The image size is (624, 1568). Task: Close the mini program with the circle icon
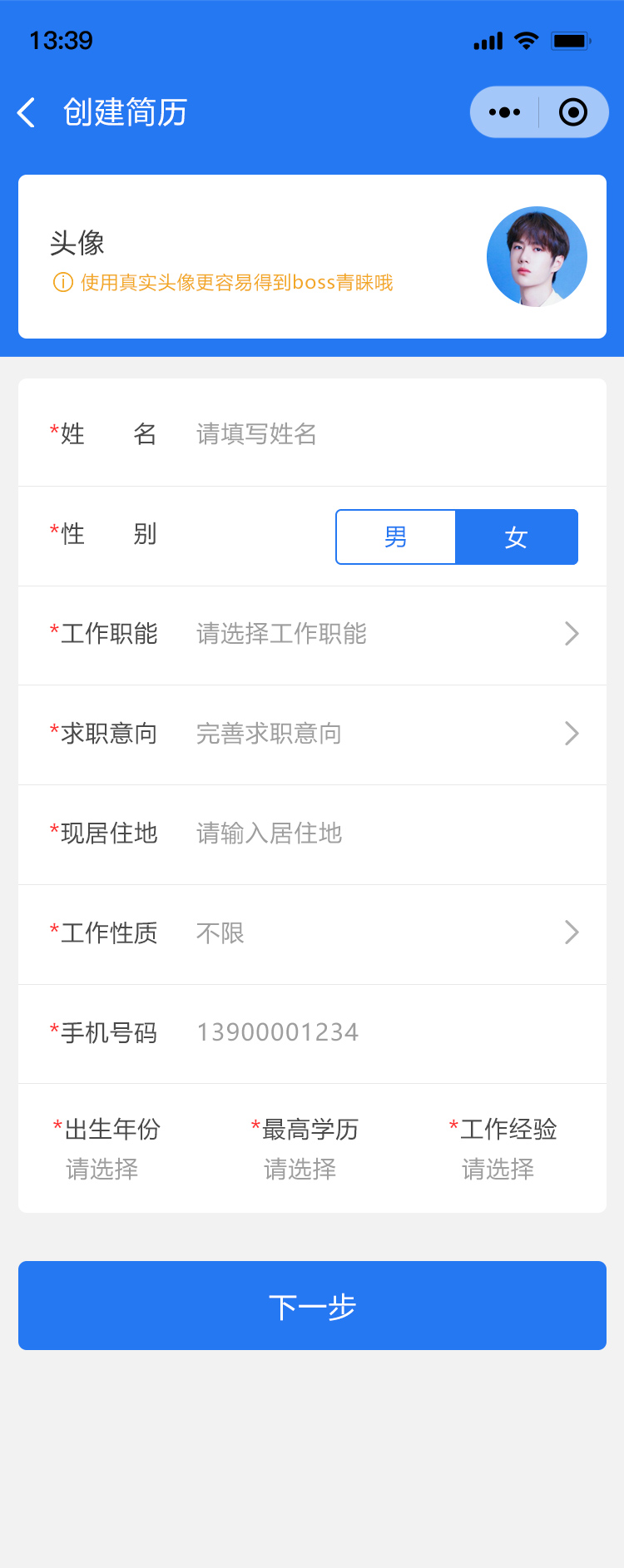coord(573,112)
